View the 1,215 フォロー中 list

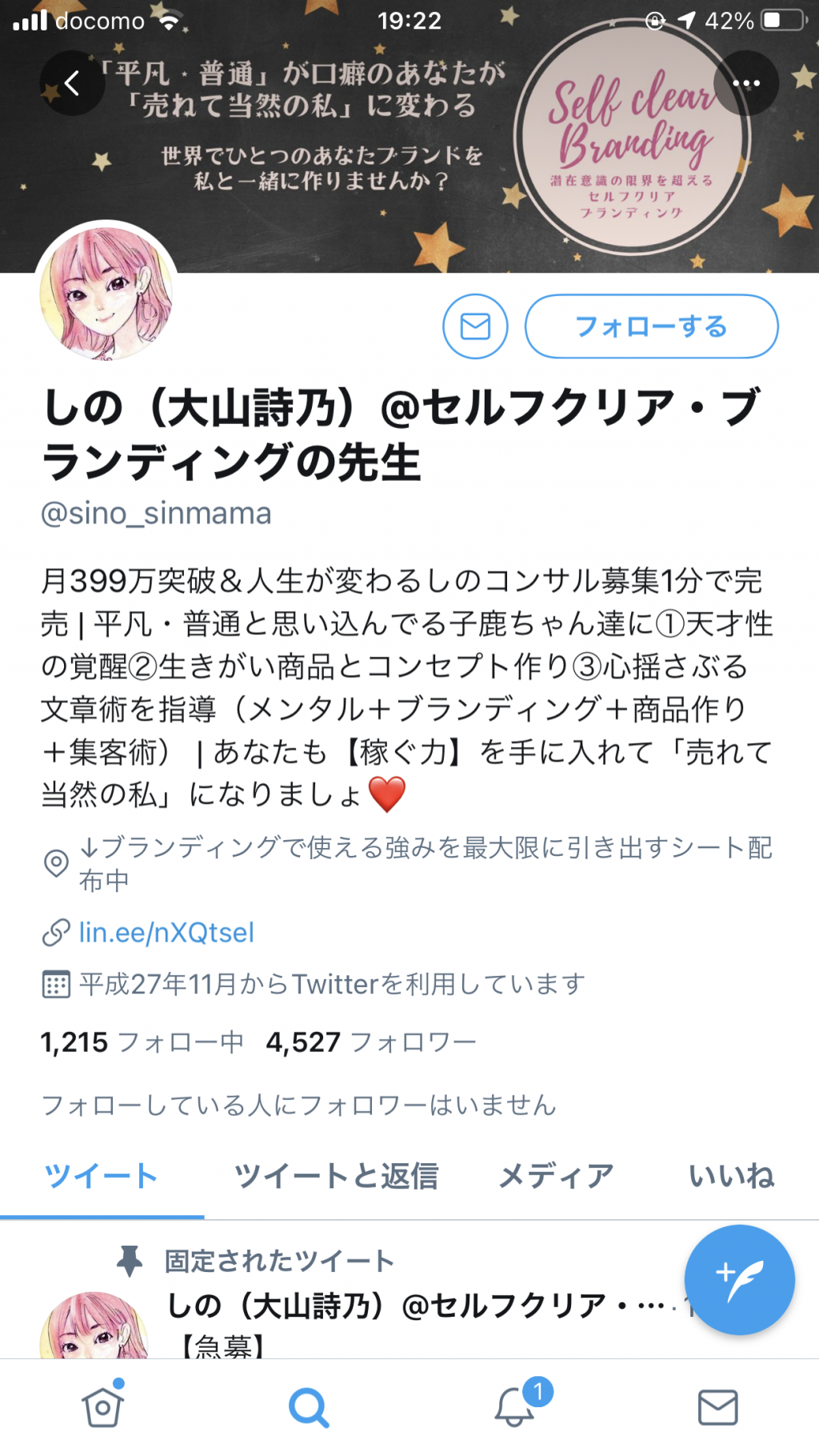[142, 1042]
